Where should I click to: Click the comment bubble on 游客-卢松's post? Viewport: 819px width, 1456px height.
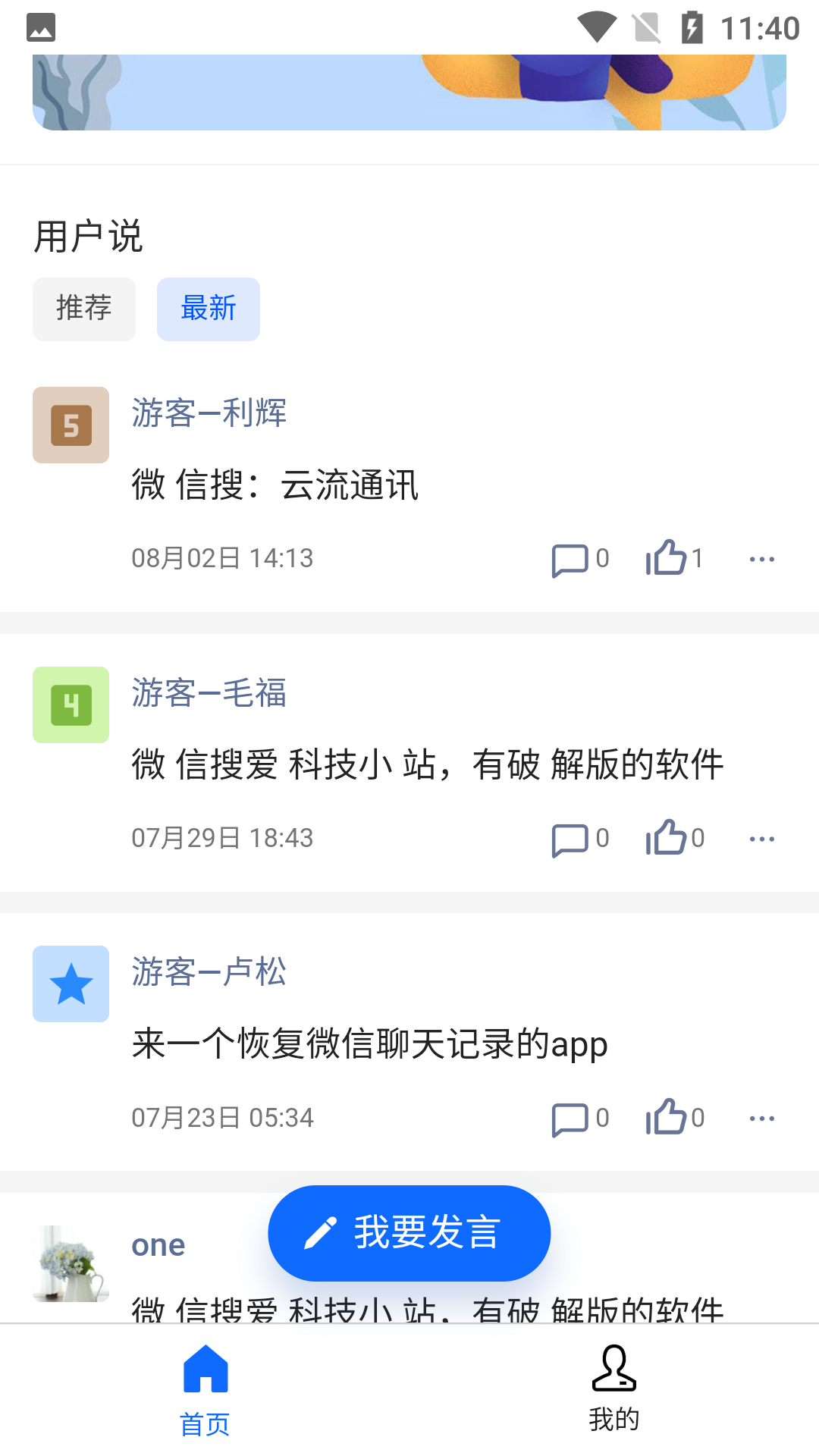tap(569, 1117)
